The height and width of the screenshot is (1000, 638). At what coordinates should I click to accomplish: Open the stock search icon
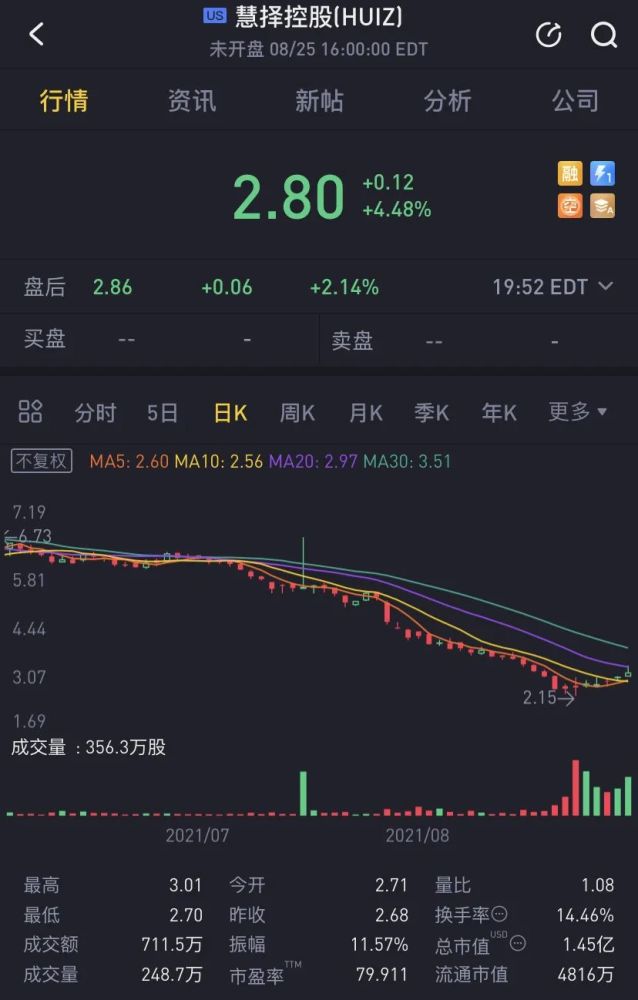604,35
